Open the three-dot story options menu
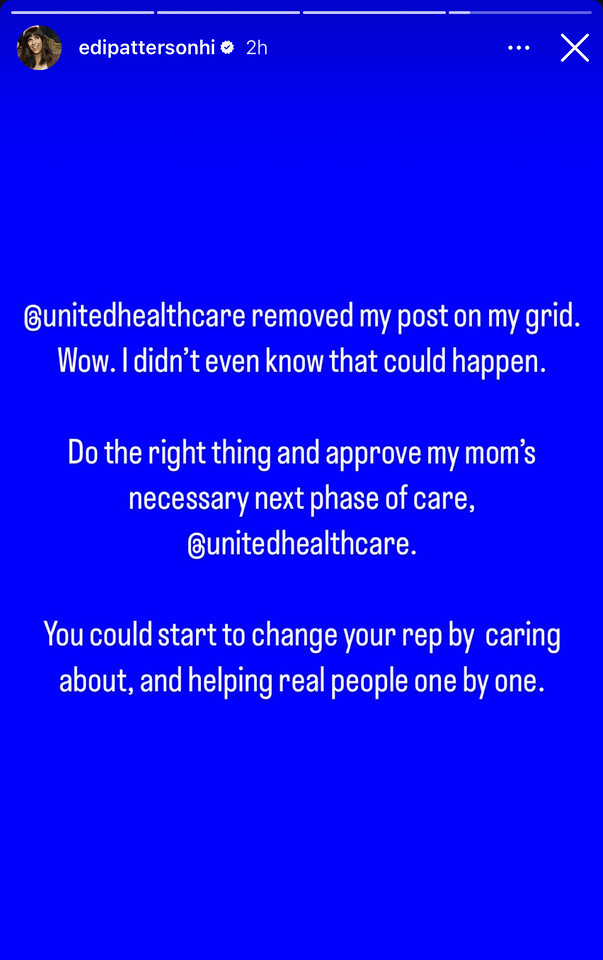The image size is (603, 960). click(518, 47)
